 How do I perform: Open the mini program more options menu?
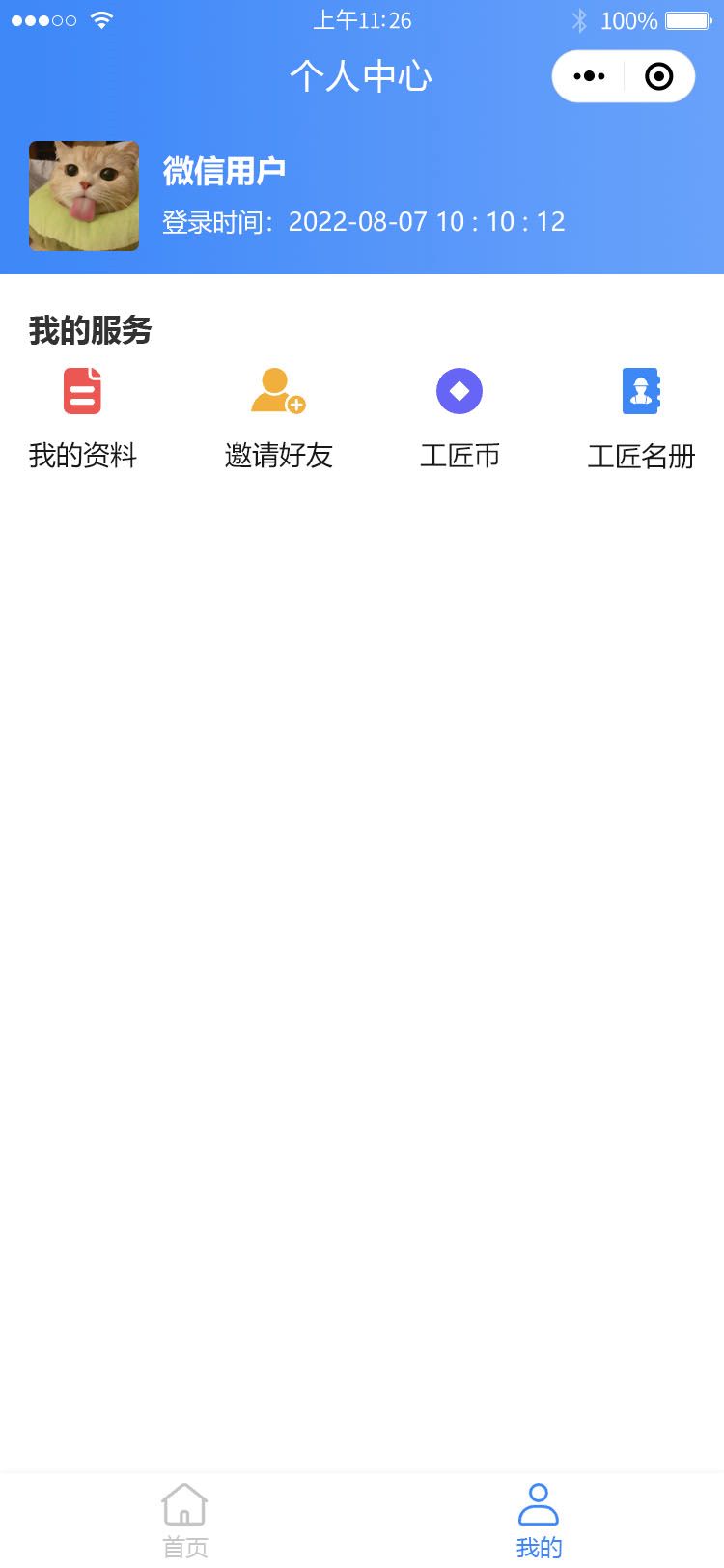point(589,76)
